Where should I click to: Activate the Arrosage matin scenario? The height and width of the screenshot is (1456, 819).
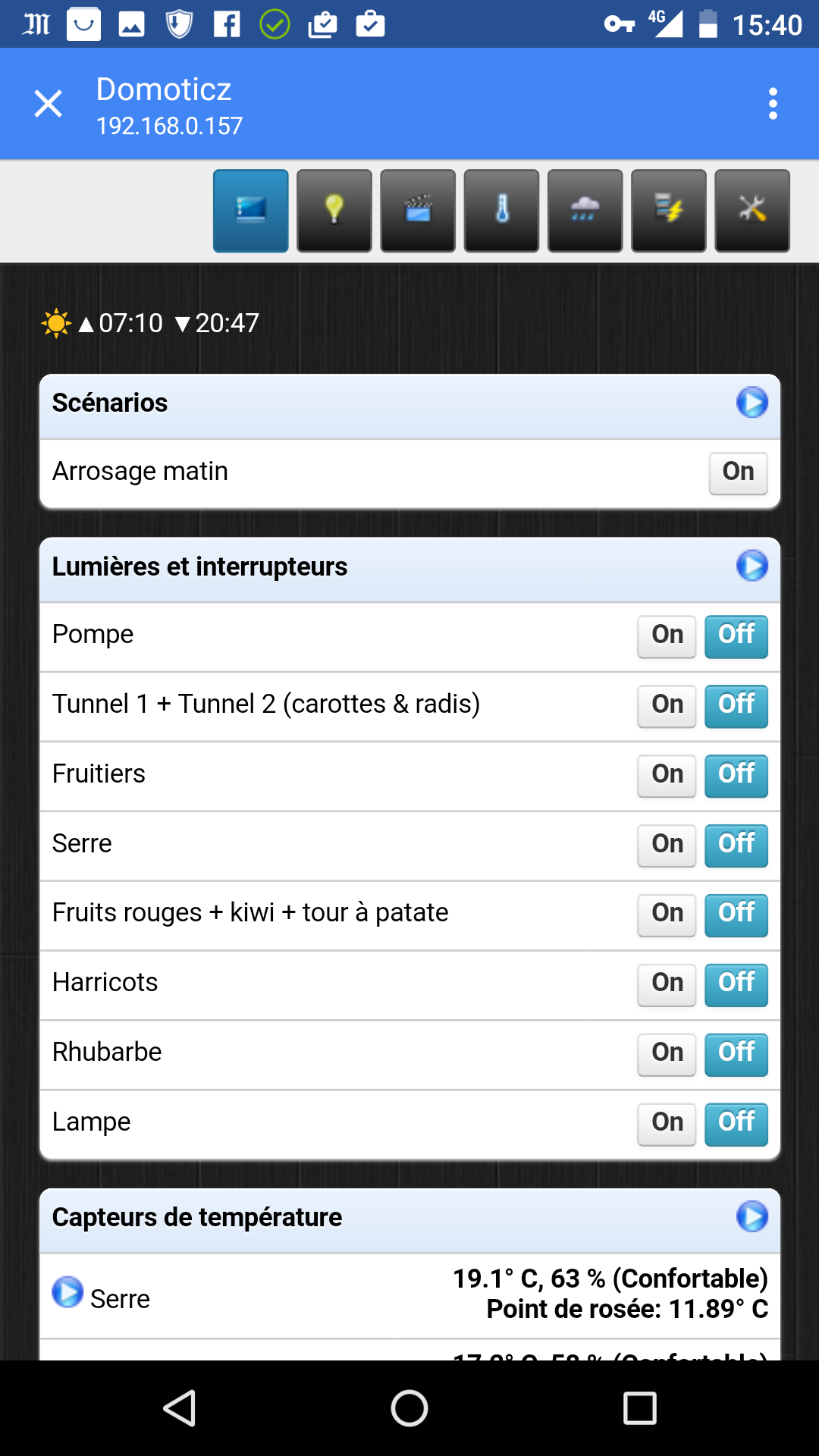[x=738, y=473]
